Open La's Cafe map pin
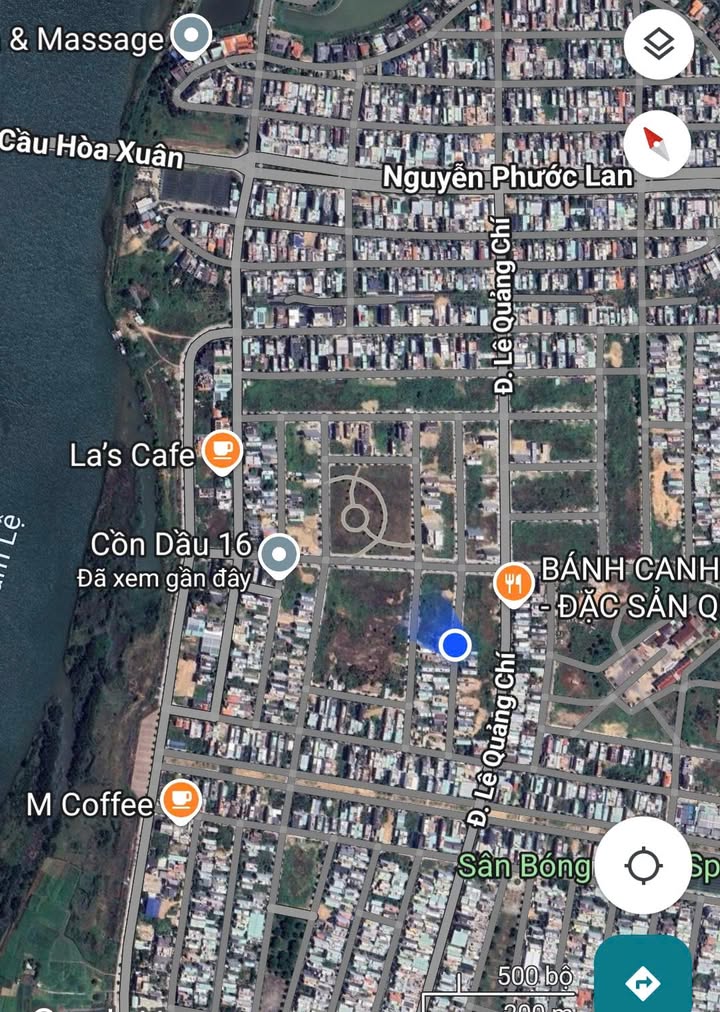 [221, 452]
